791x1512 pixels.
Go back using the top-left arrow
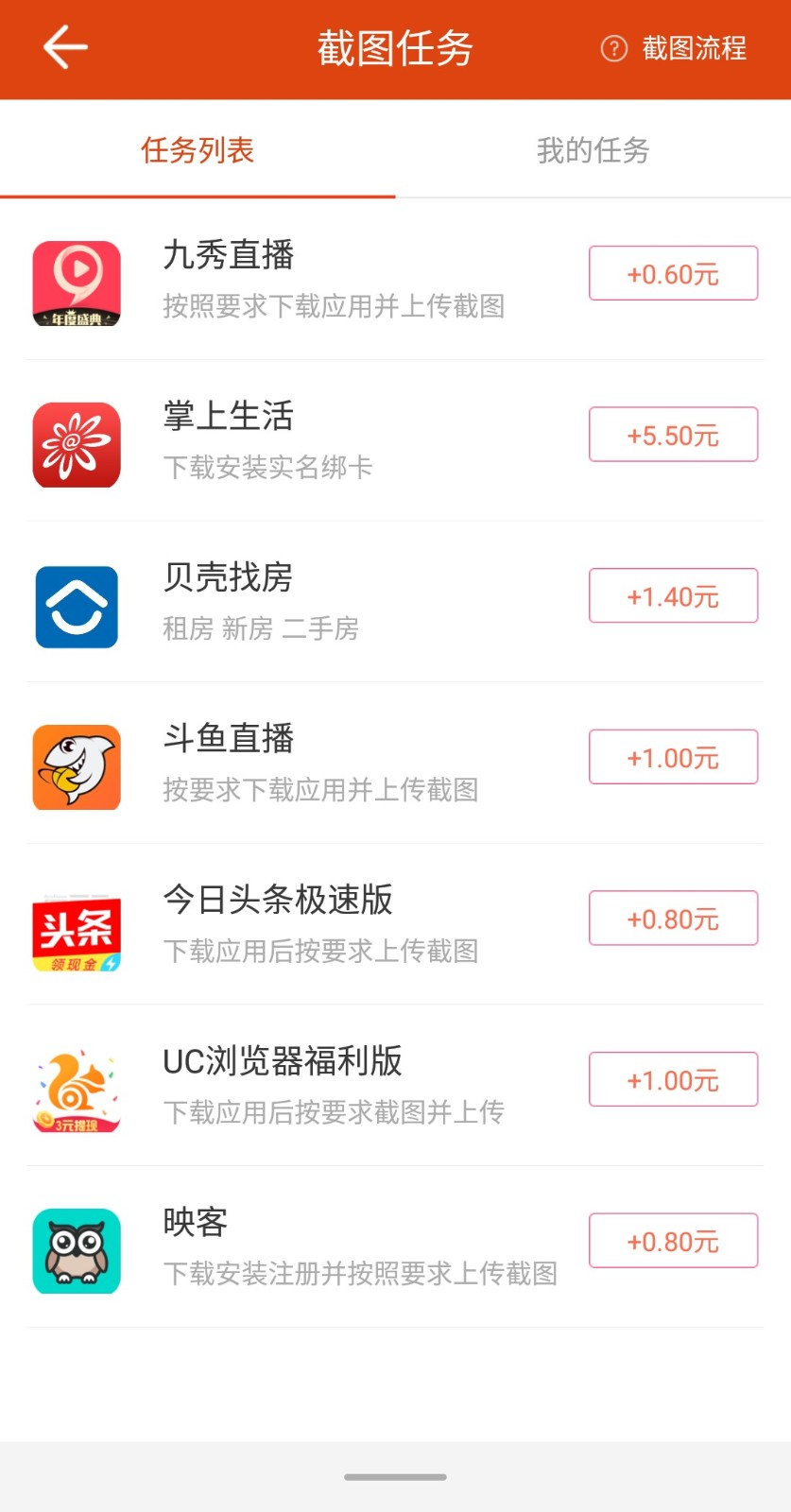tap(64, 47)
